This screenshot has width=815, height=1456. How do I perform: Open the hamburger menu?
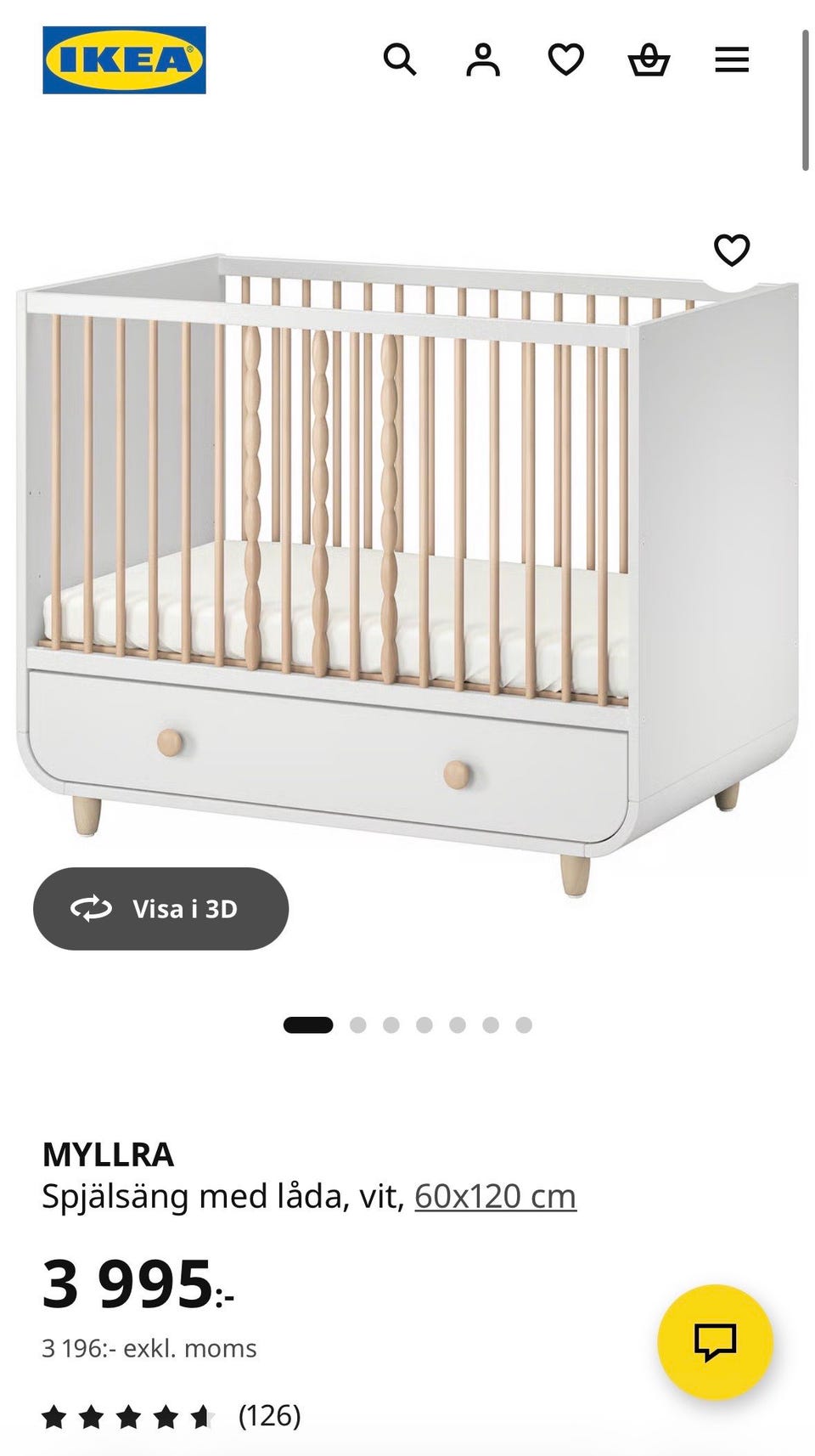point(732,60)
